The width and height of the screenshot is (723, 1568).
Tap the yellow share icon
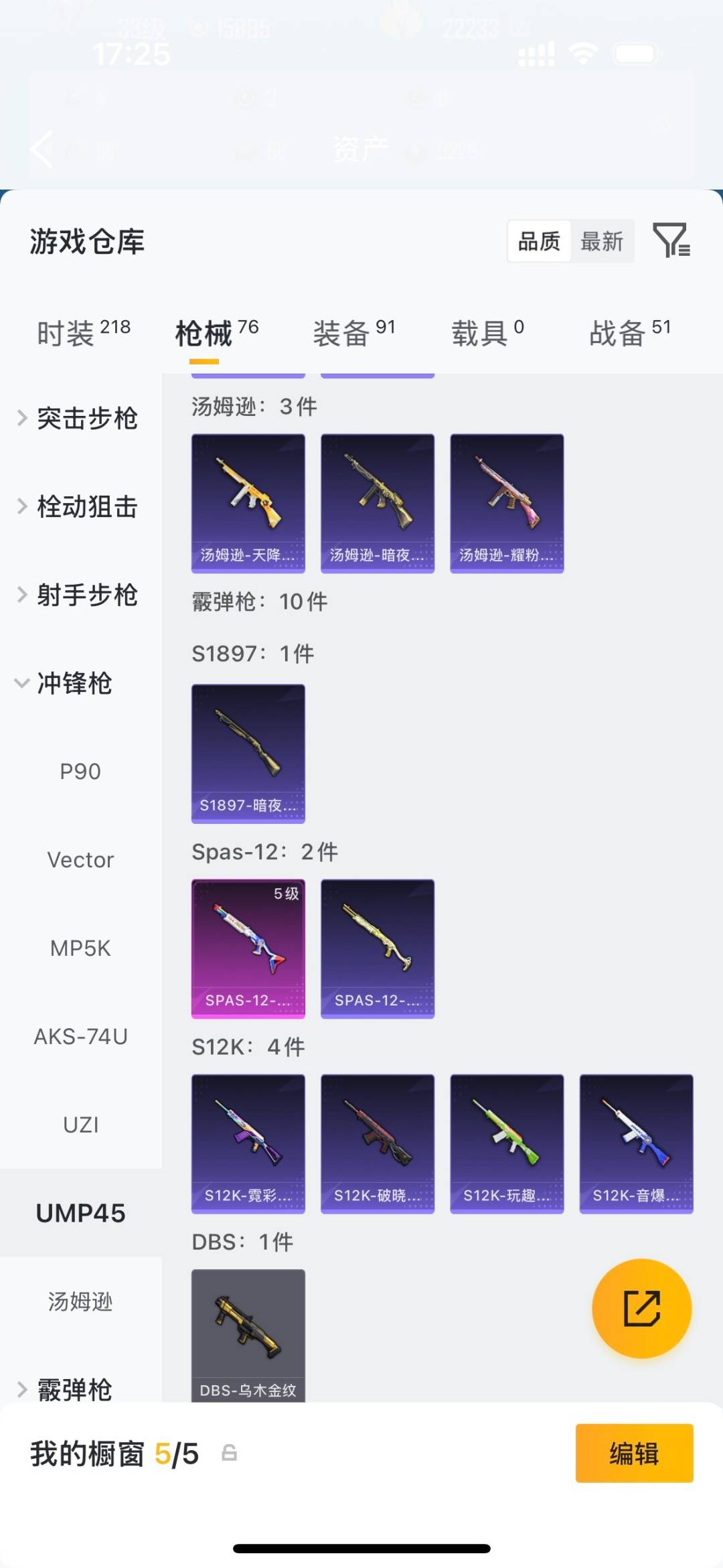pyautogui.click(x=641, y=1308)
